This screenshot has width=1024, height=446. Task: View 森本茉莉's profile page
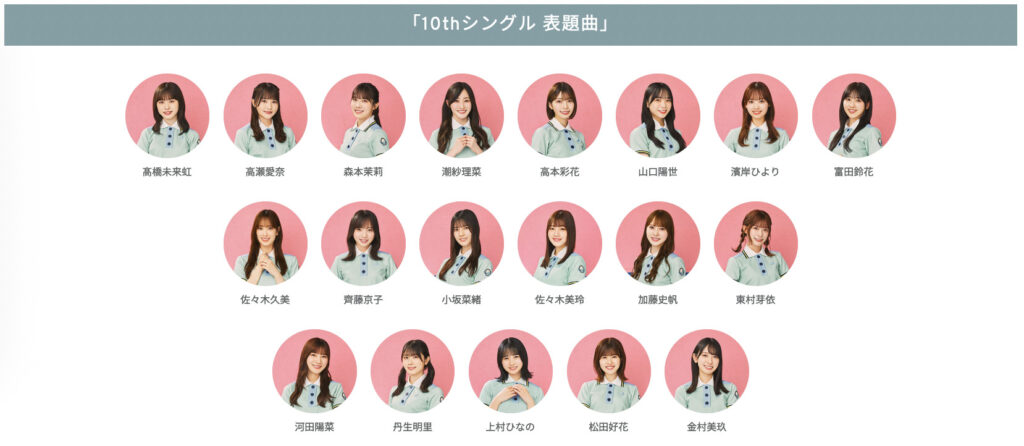pos(363,115)
